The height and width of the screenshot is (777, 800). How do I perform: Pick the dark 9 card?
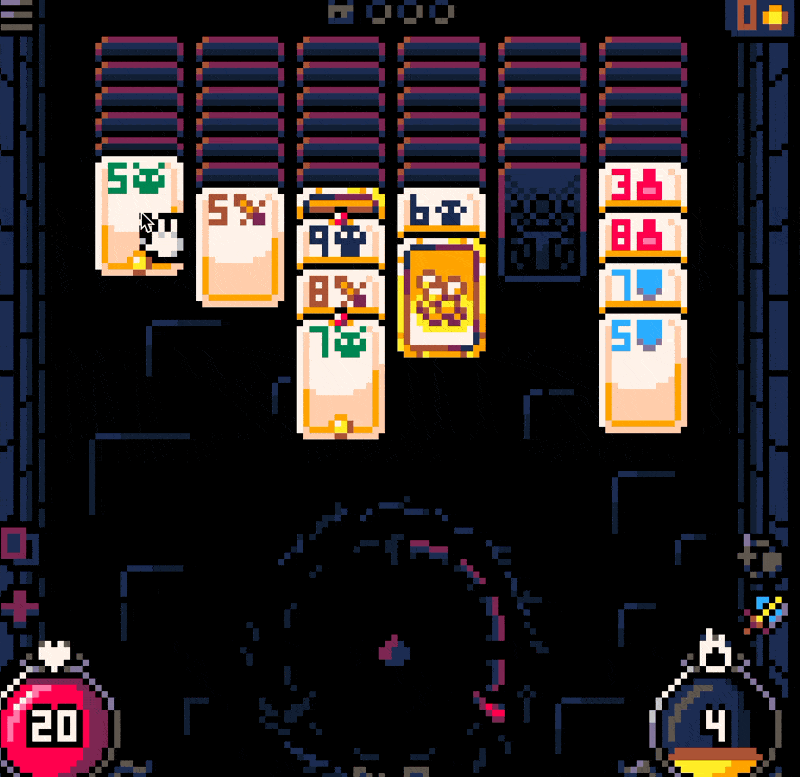[x=340, y=241]
